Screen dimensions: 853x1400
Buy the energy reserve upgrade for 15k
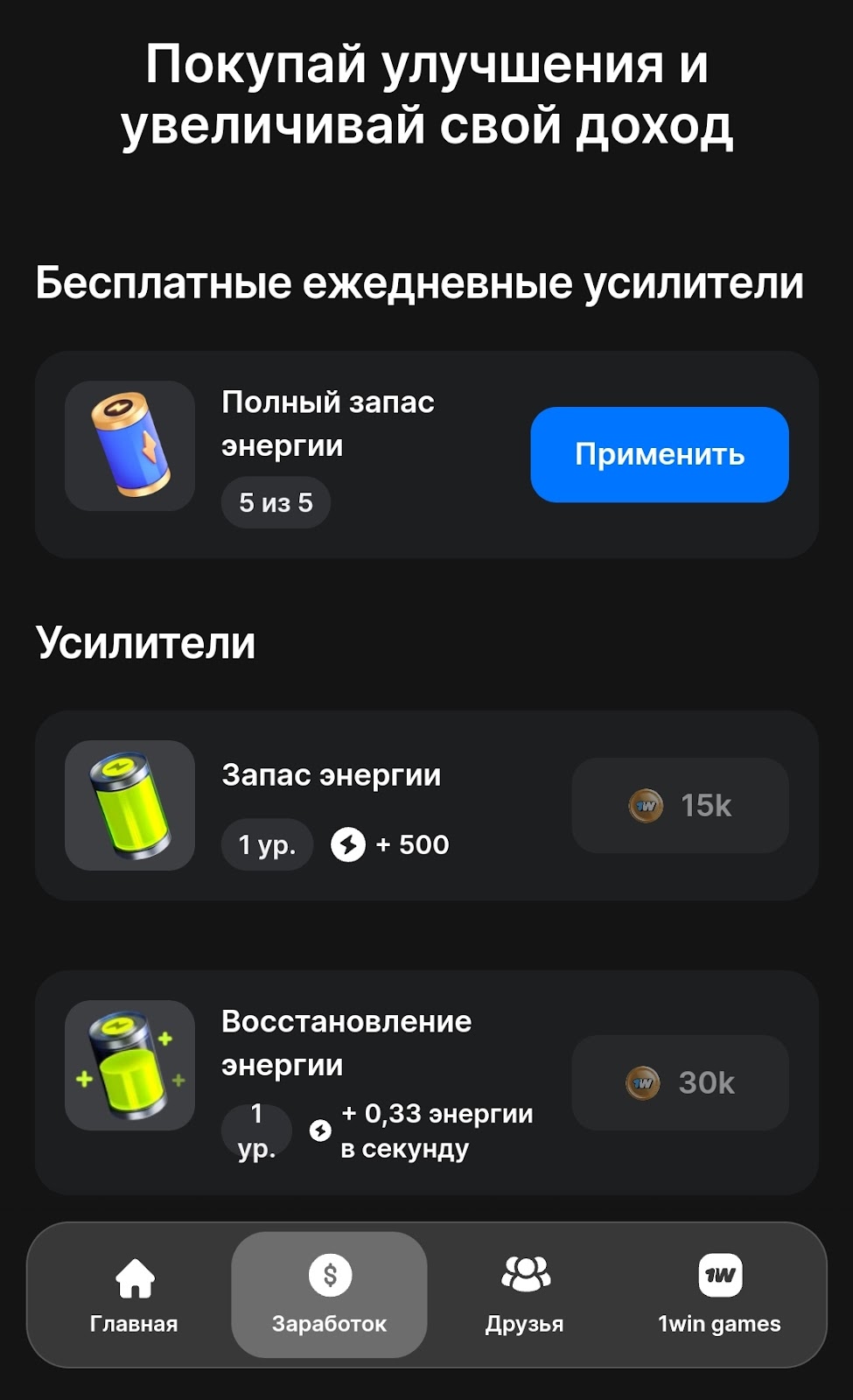pyautogui.click(x=680, y=805)
